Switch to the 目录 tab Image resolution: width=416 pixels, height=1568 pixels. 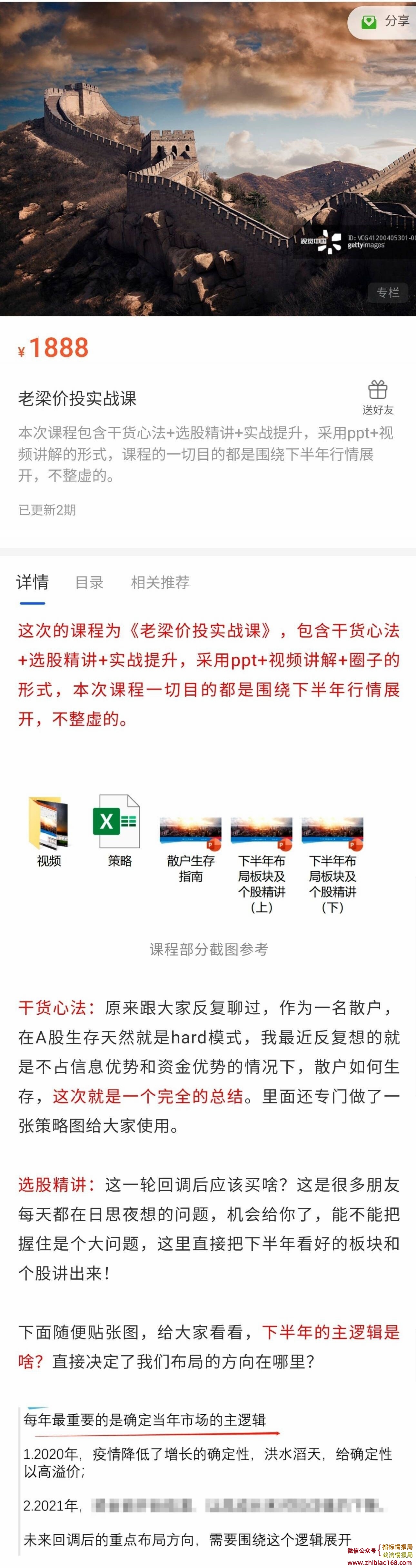point(89,582)
